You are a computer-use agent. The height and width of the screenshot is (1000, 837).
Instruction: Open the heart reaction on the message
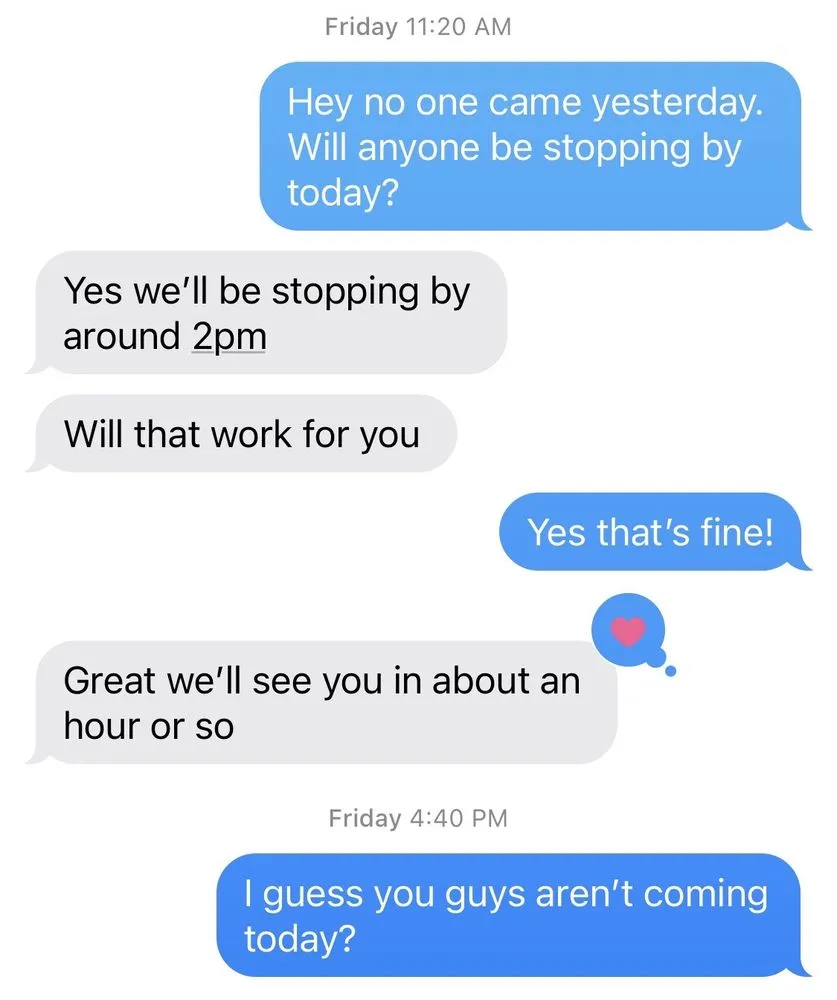(x=628, y=631)
